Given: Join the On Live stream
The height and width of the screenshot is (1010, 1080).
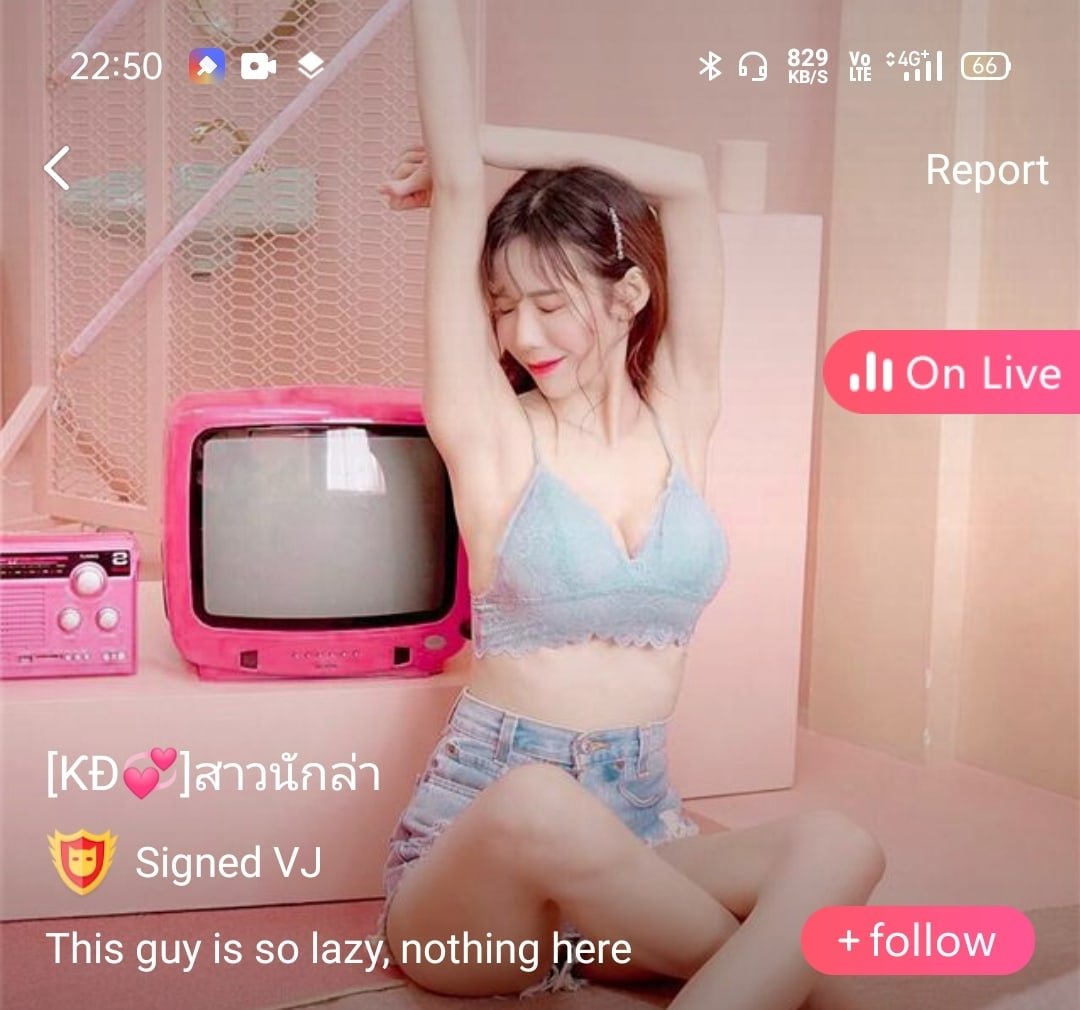Looking at the screenshot, I should (953, 373).
